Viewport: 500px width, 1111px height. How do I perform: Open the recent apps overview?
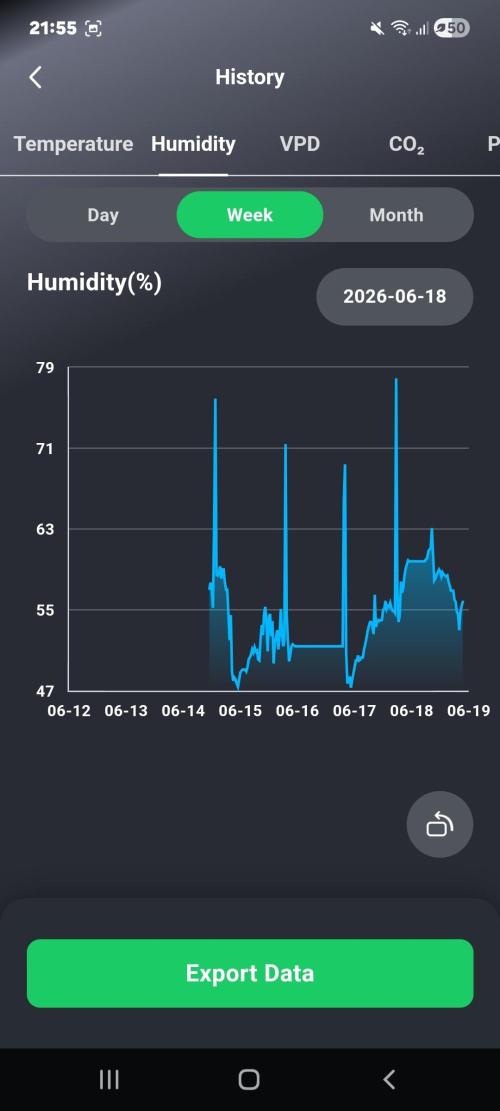coord(109,1079)
